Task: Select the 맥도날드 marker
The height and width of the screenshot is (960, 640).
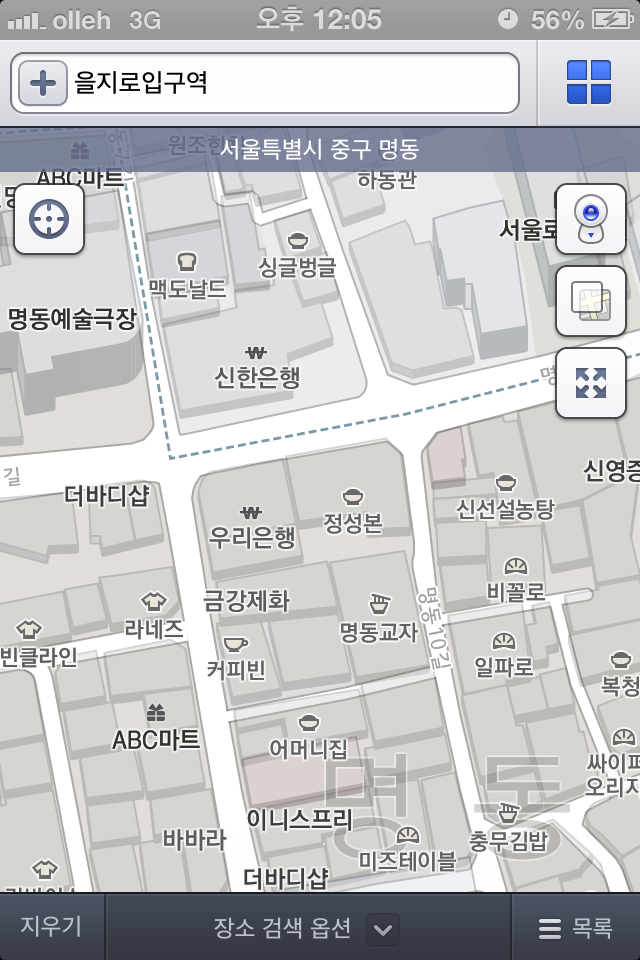Action: pyautogui.click(x=186, y=262)
